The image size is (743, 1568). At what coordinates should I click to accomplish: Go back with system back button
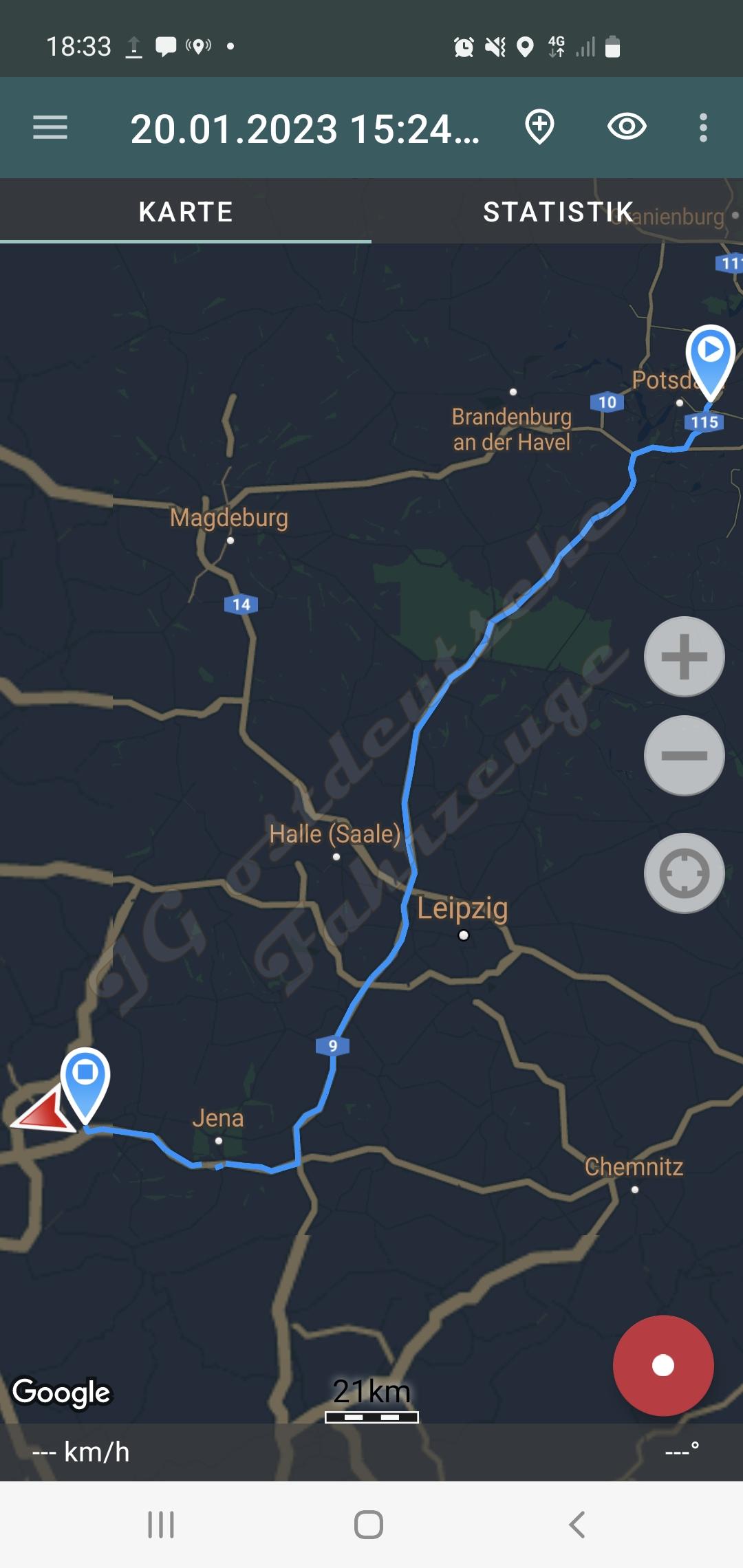tap(577, 1525)
